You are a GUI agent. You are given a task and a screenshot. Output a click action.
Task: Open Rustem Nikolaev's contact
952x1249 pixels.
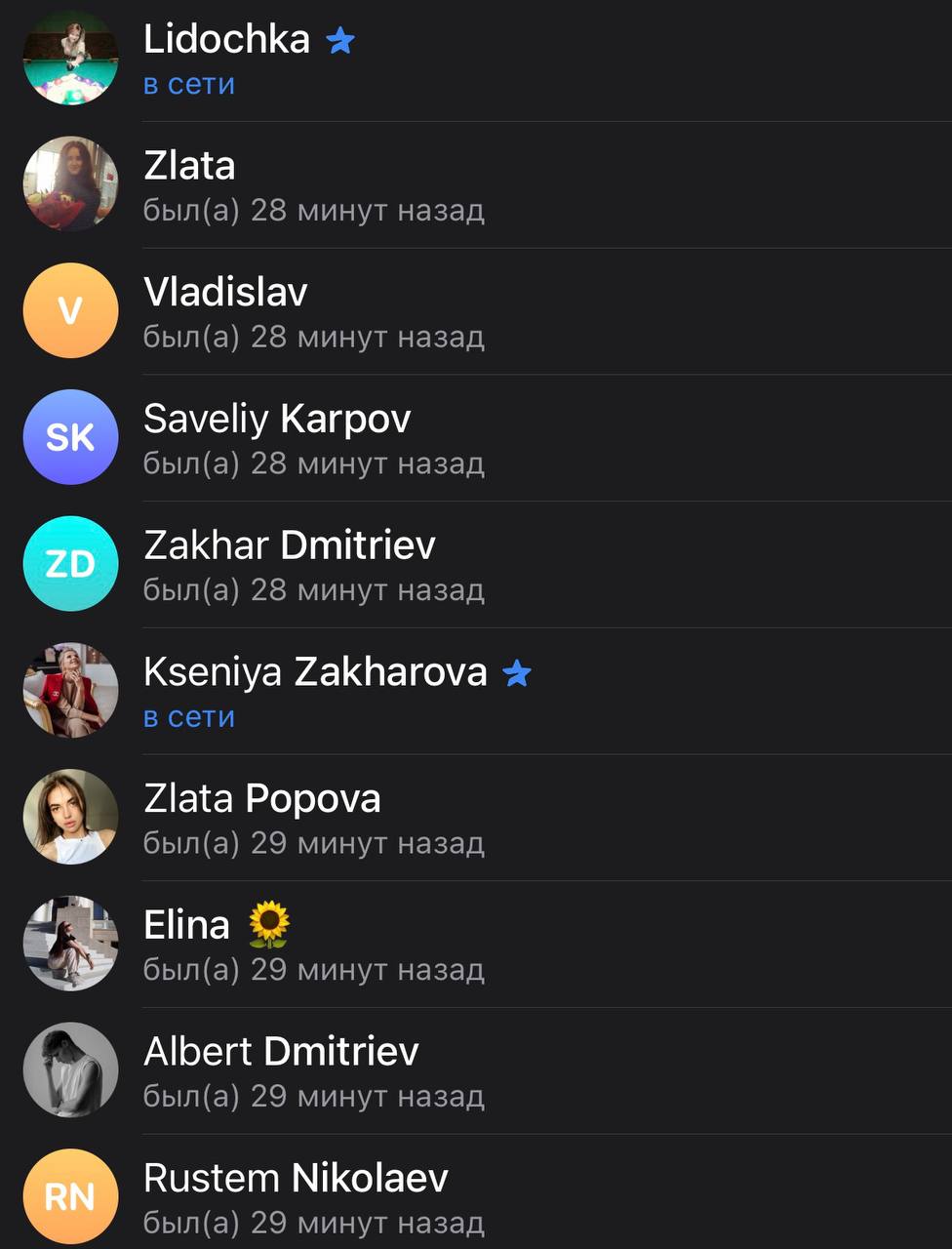click(x=476, y=1191)
